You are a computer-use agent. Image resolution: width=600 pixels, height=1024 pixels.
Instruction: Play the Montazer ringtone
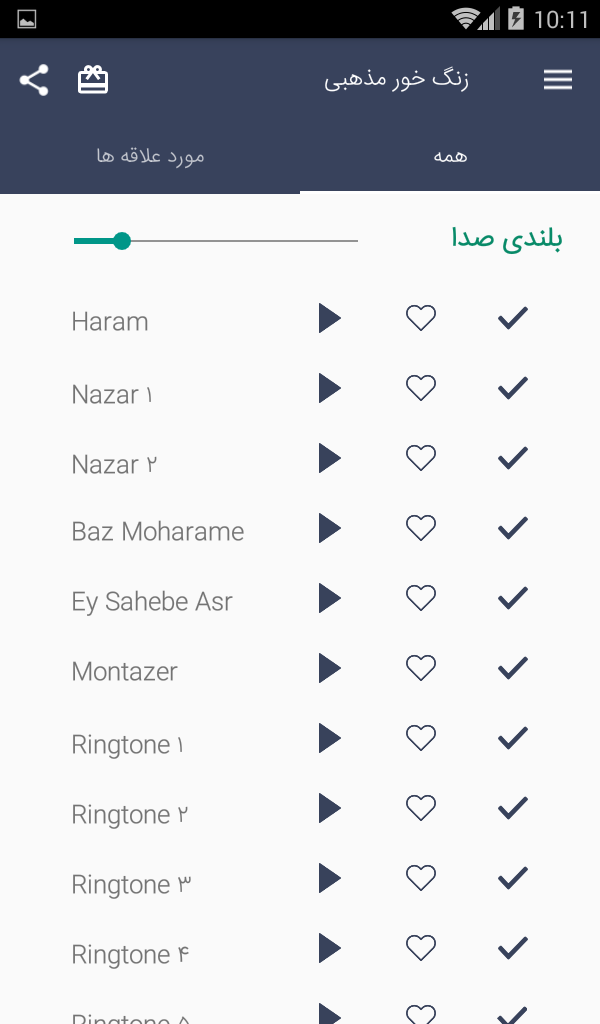pos(330,668)
